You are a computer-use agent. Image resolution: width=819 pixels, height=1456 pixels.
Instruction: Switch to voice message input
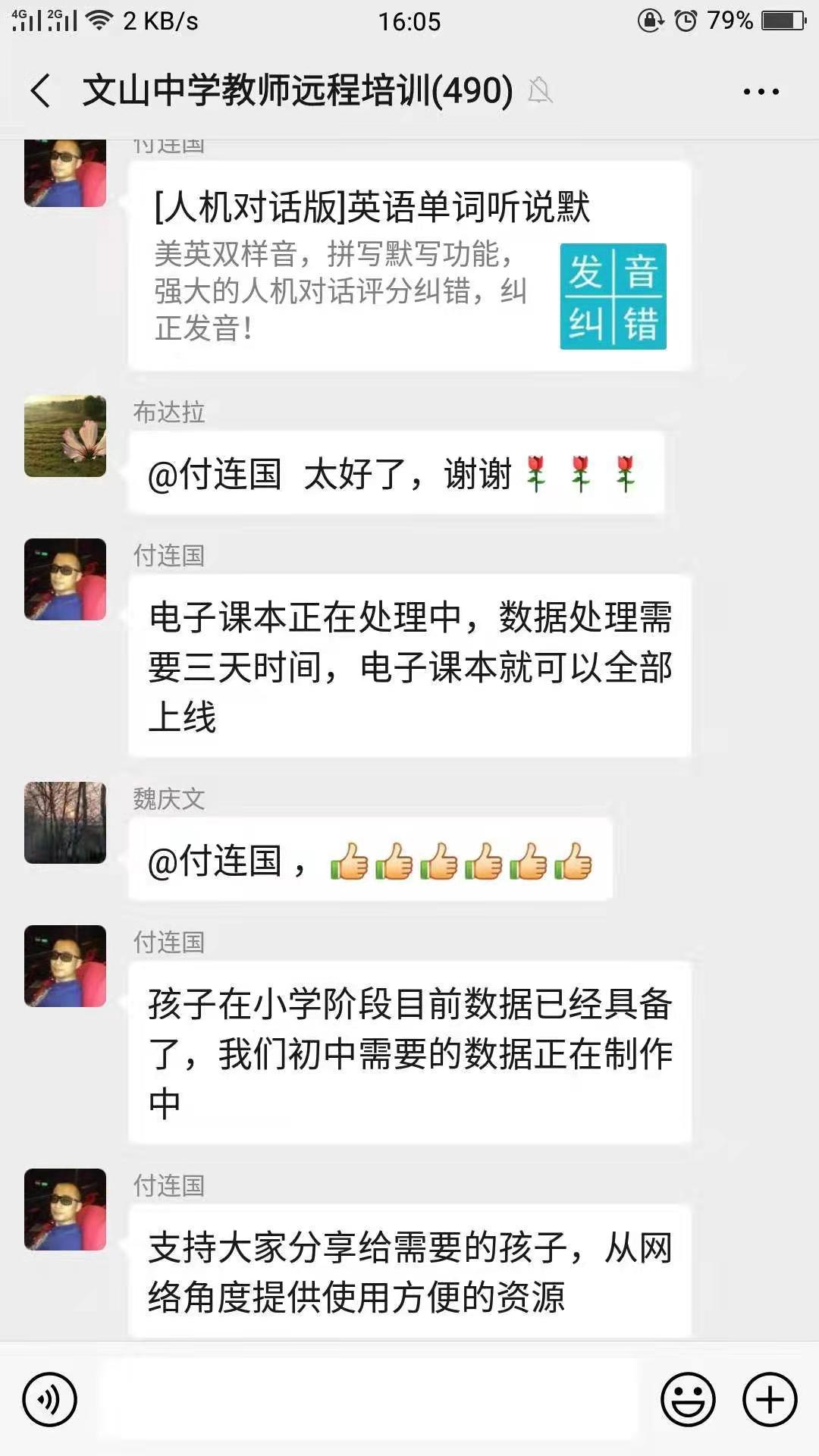pos(50,1399)
